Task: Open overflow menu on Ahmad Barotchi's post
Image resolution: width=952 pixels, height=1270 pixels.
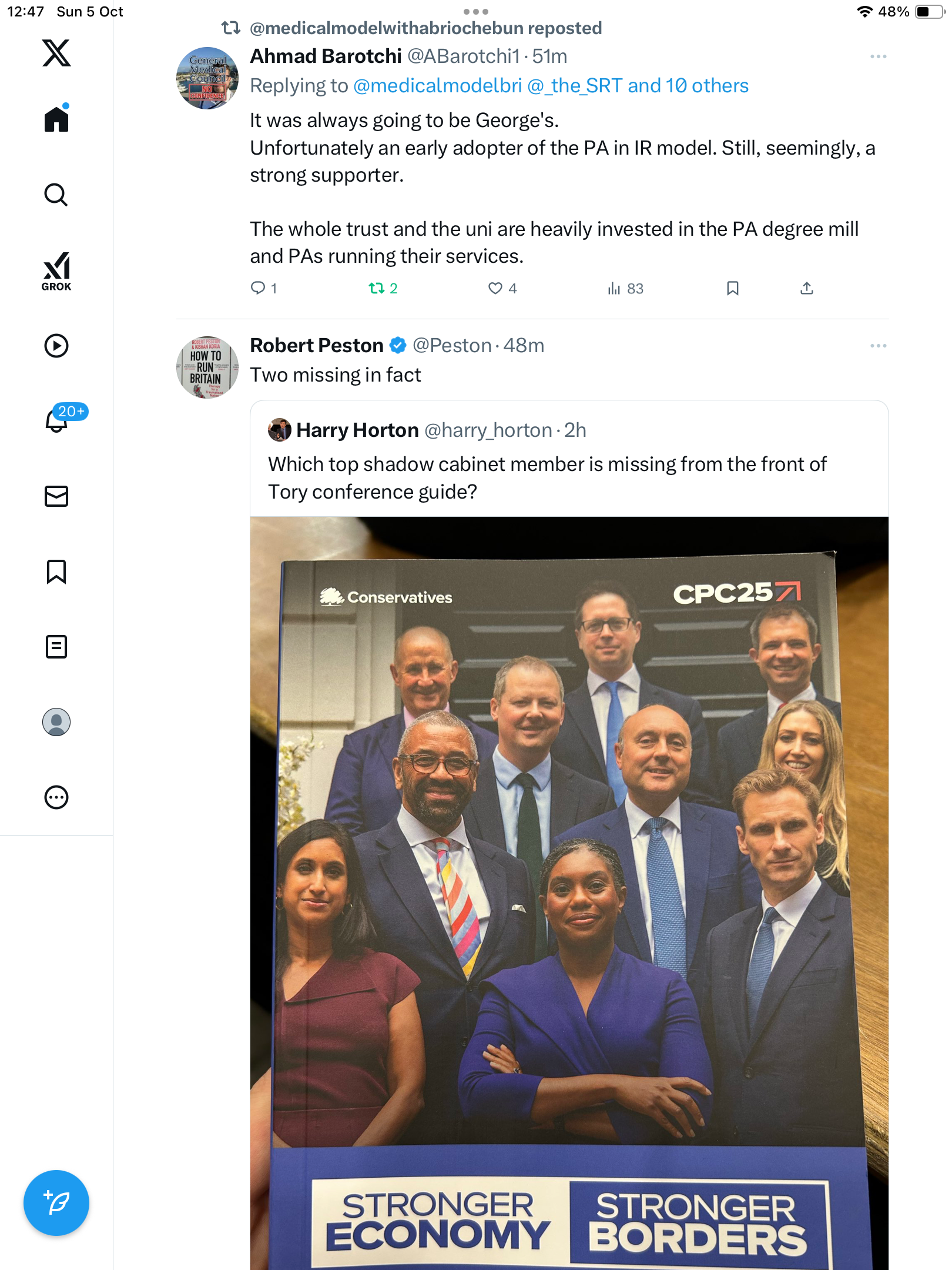Action: pyautogui.click(x=878, y=56)
